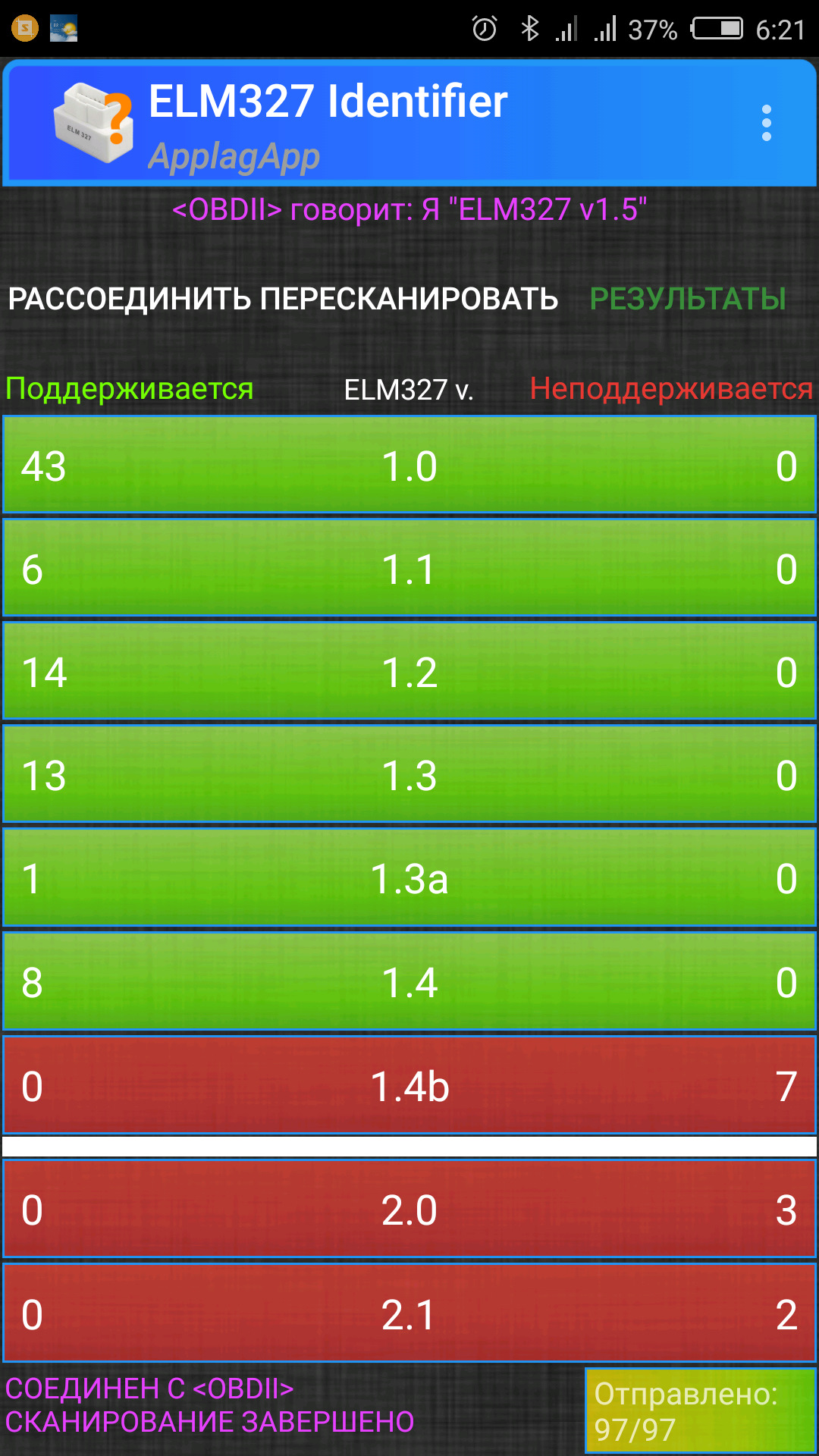819x1456 pixels.
Task: Open the unsupported 1.4b row
Action: (x=409, y=1085)
